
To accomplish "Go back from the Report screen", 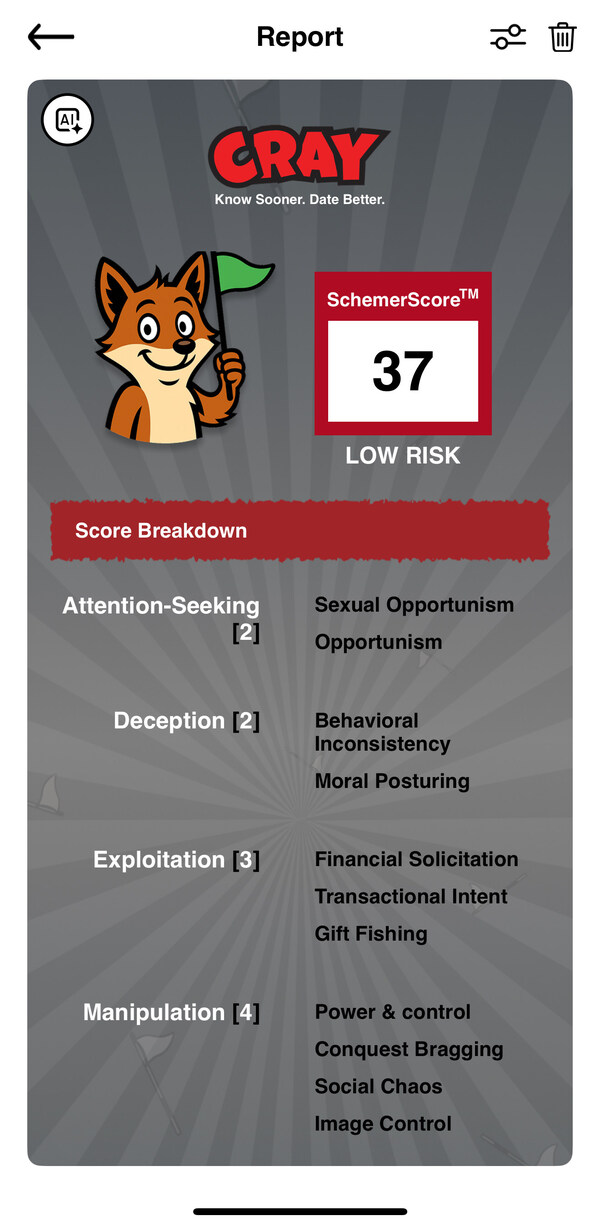I will point(51,38).
